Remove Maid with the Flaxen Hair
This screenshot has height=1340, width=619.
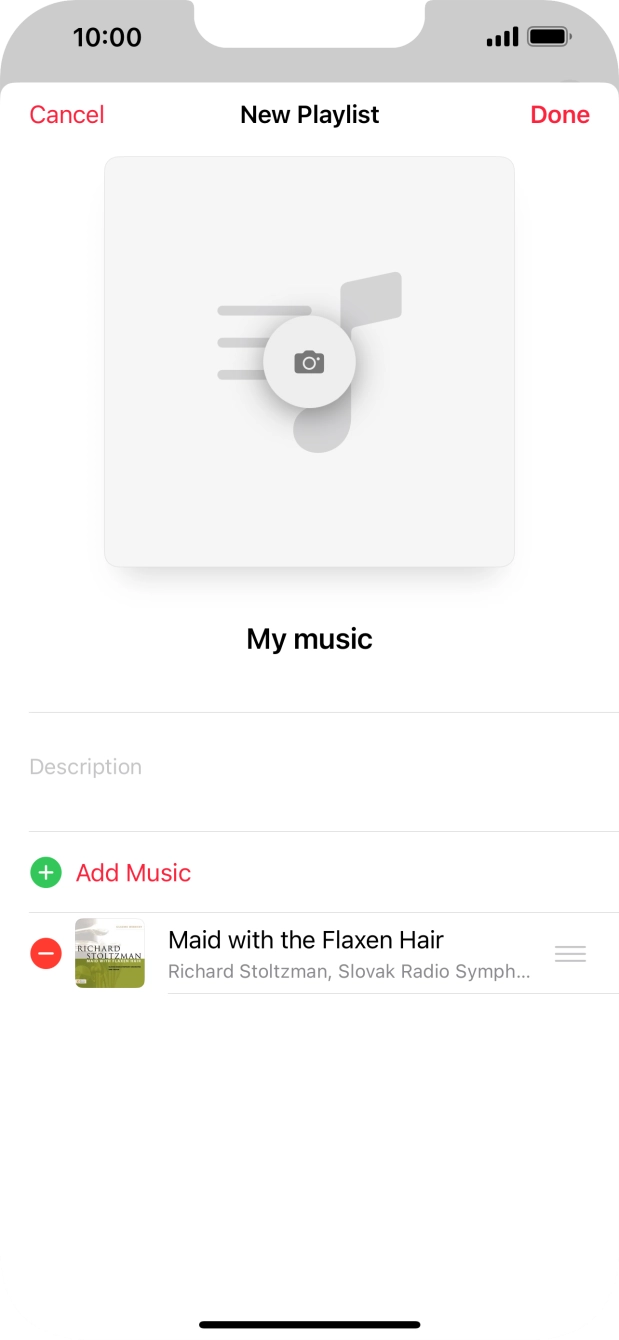coord(46,954)
